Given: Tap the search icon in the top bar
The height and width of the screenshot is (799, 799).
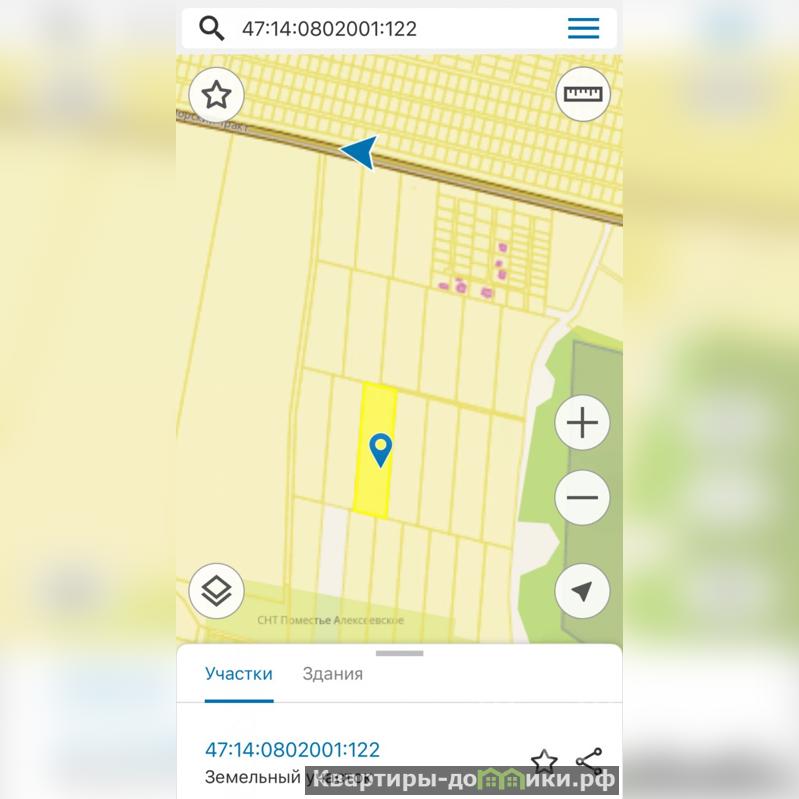Looking at the screenshot, I should tap(211, 28).
